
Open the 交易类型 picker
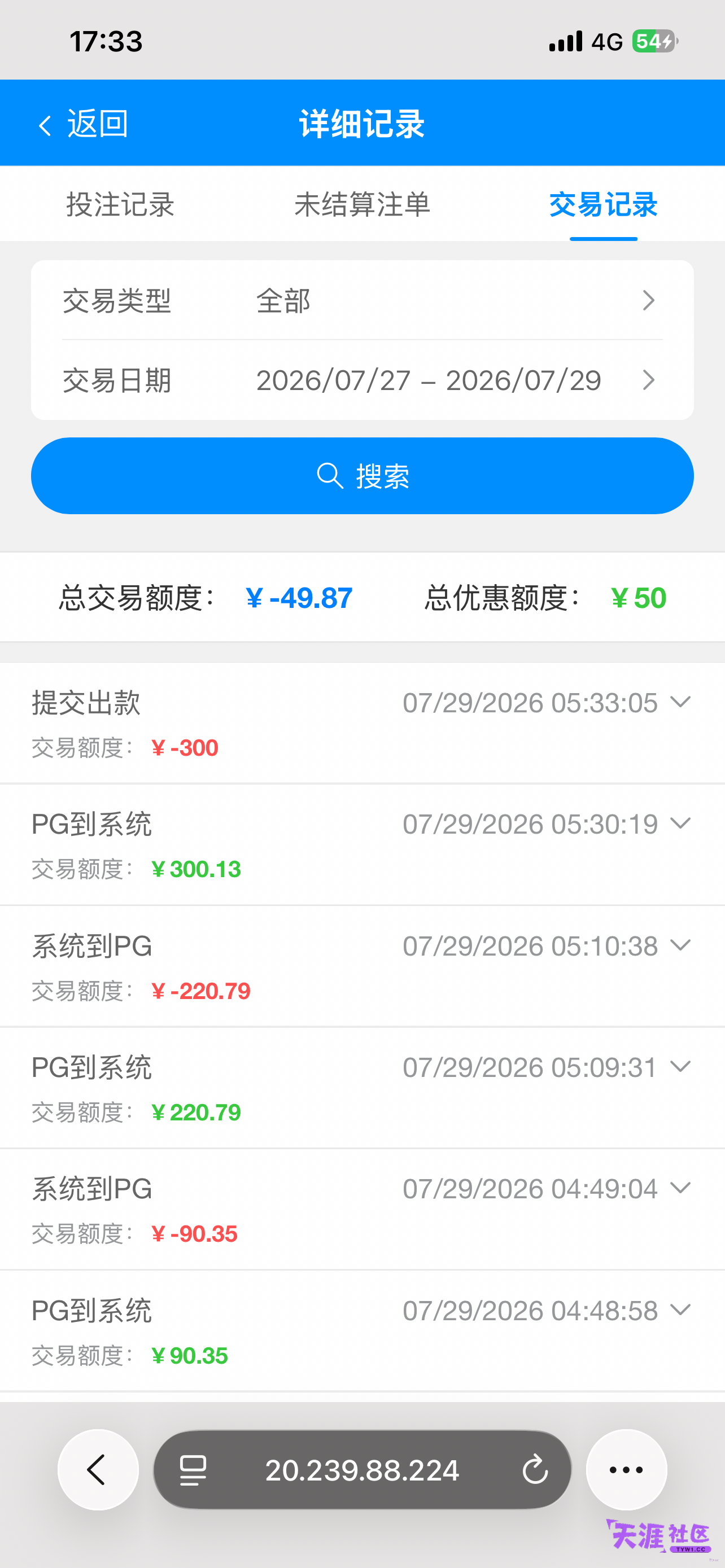(x=362, y=301)
